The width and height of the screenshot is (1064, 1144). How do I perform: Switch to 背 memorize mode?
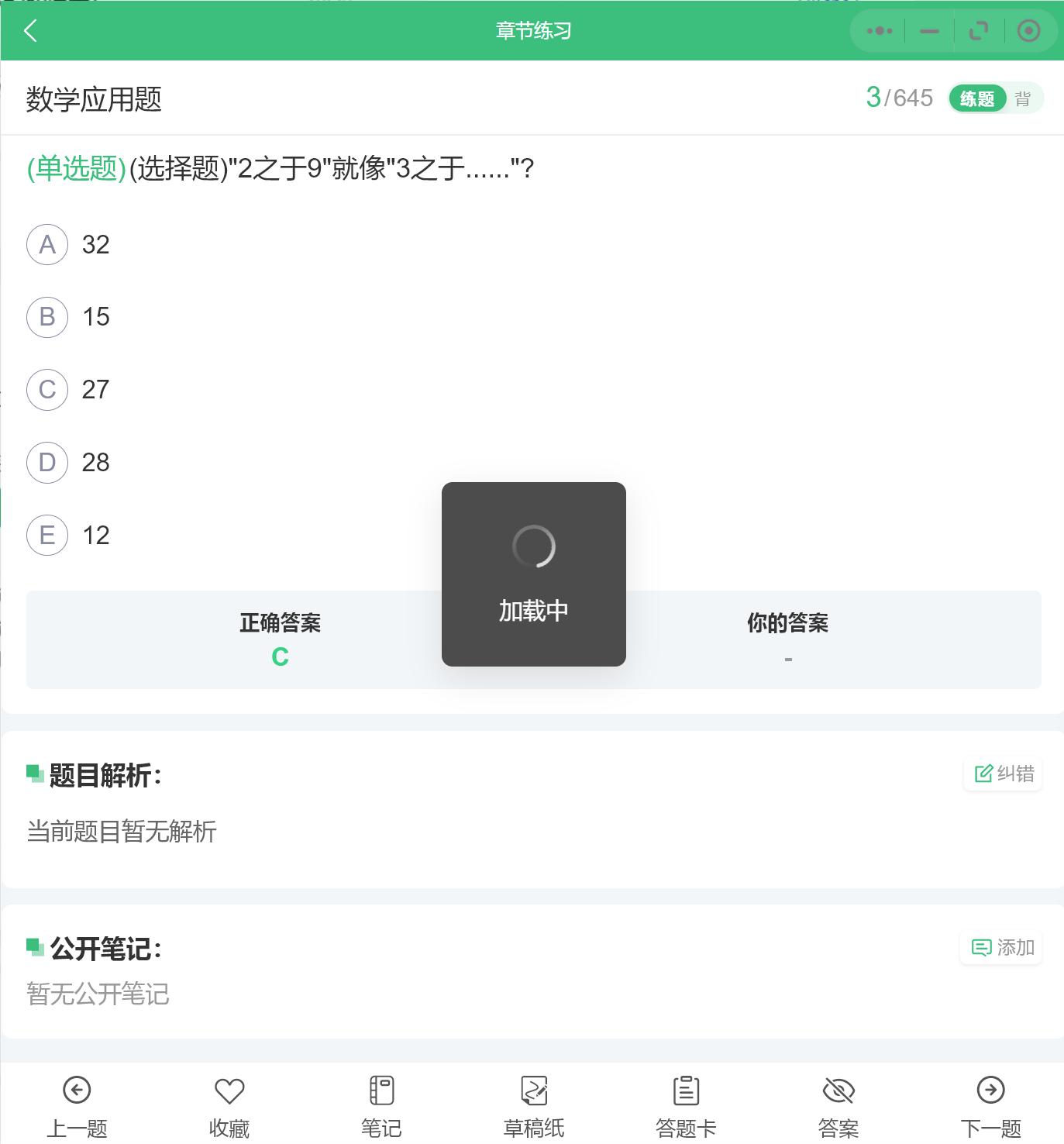coord(1024,98)
